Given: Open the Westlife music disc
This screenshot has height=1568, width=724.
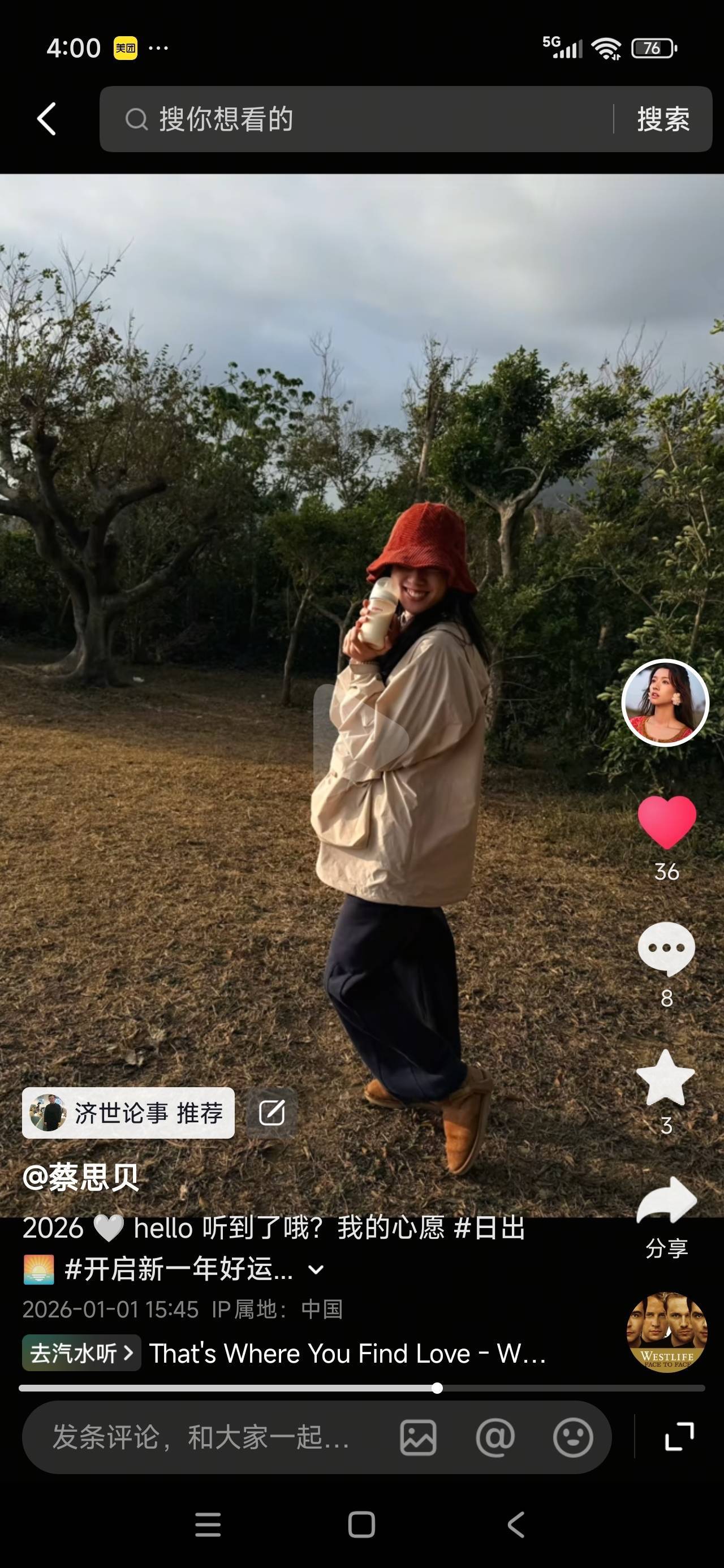Looking at the screenshot, I should pyautogui.click(x=667, y=1333).
